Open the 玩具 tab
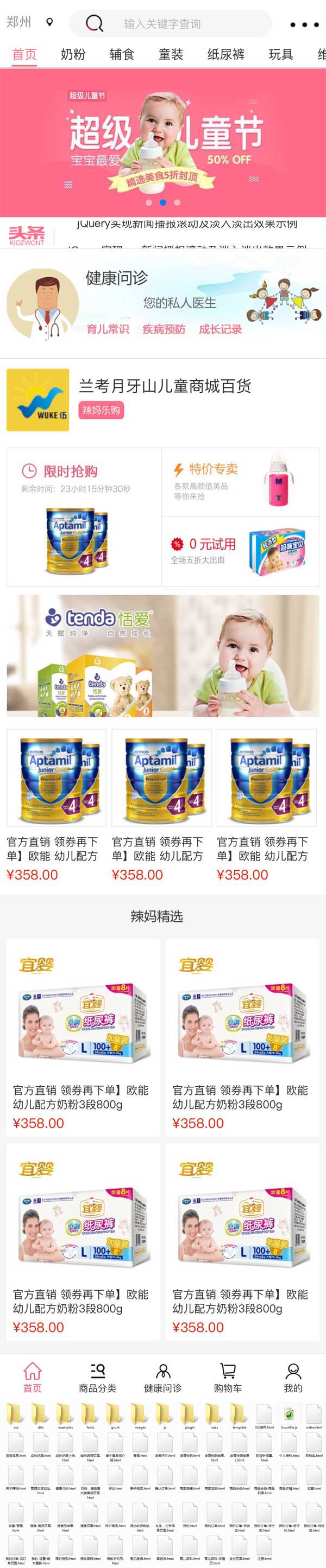Screen dimensions: 326x1568 281,54
